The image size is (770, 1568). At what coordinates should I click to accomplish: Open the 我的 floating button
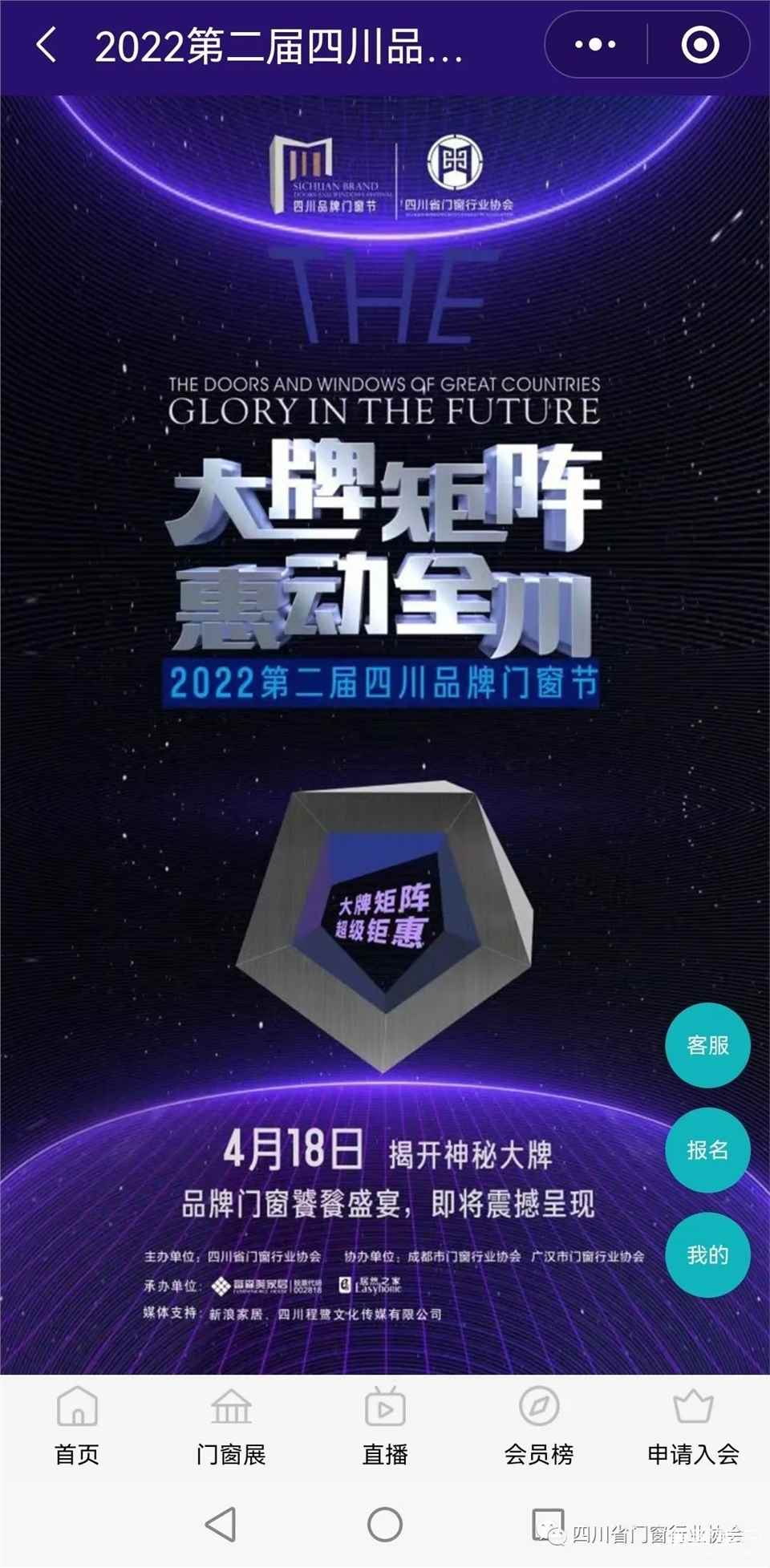point(707,1254)
